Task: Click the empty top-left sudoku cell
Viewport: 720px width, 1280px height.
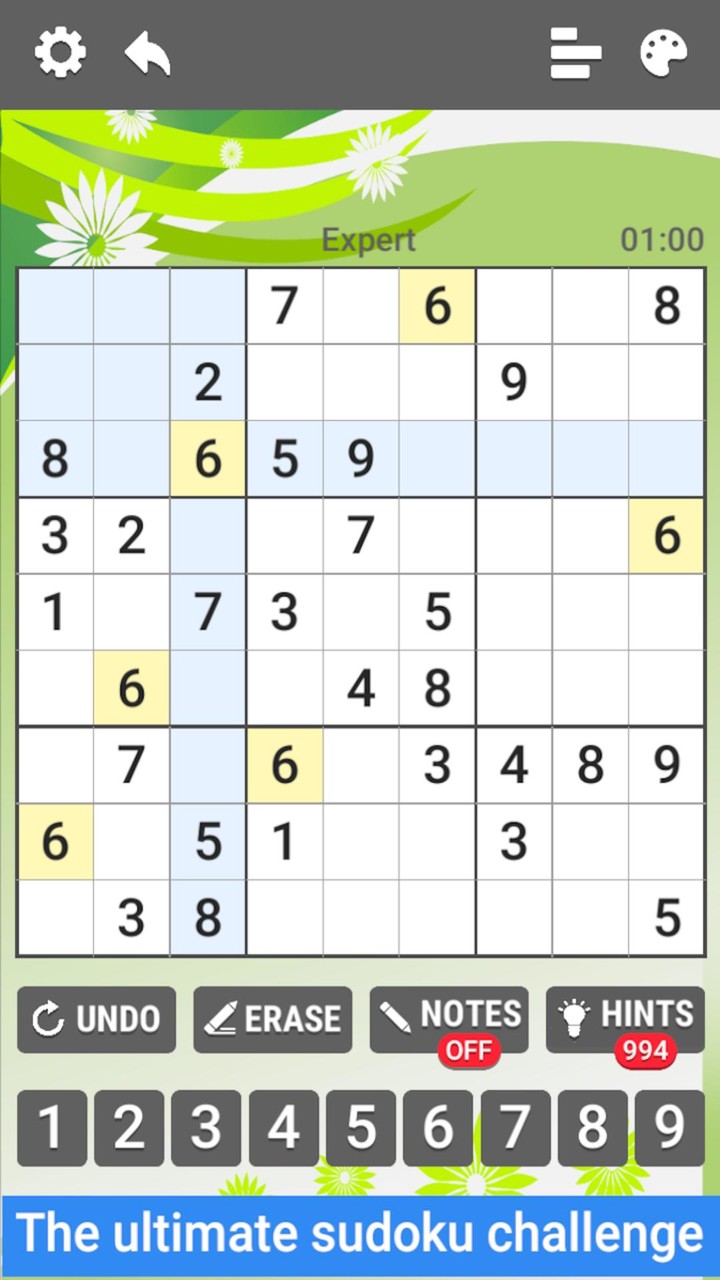Action: 54,306
